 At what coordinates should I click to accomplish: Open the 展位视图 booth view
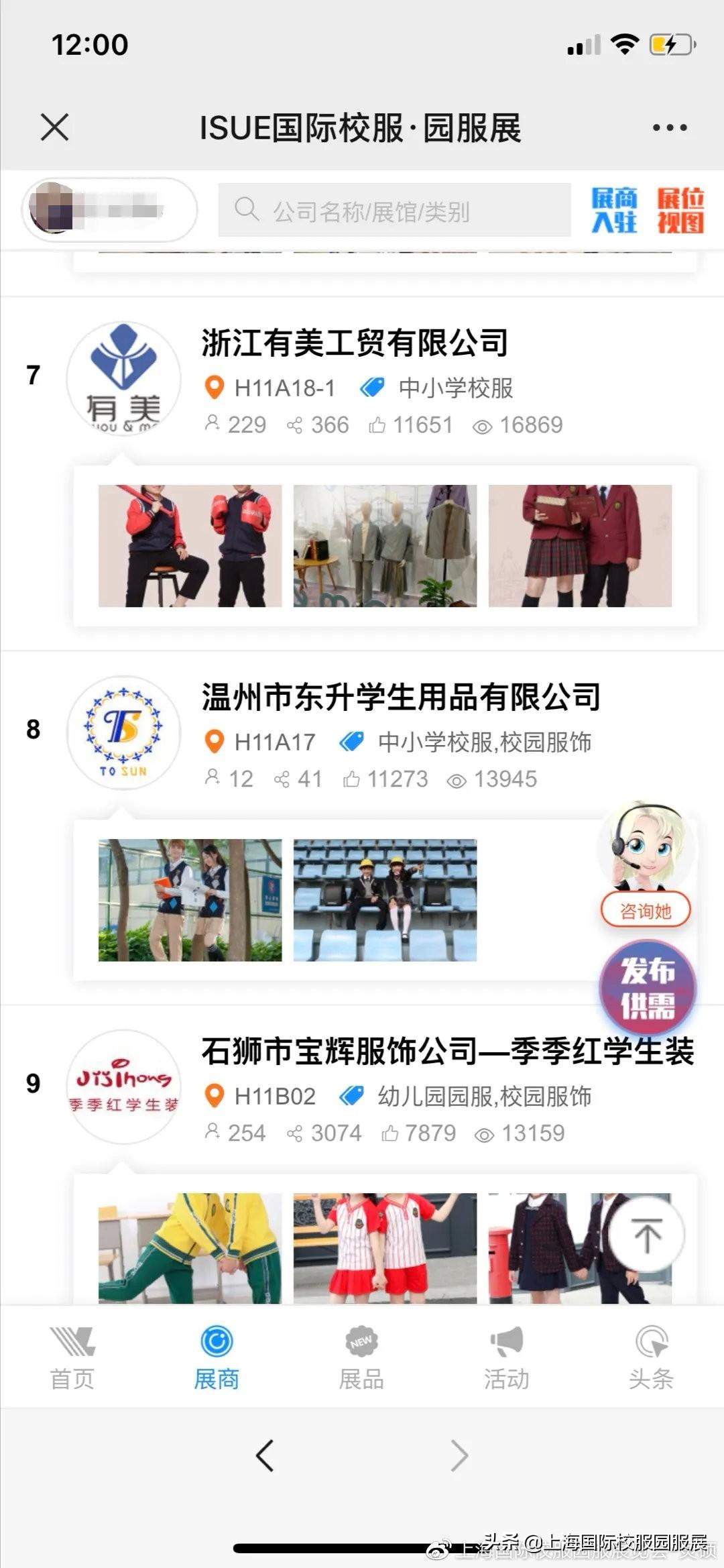coord(680,211)
